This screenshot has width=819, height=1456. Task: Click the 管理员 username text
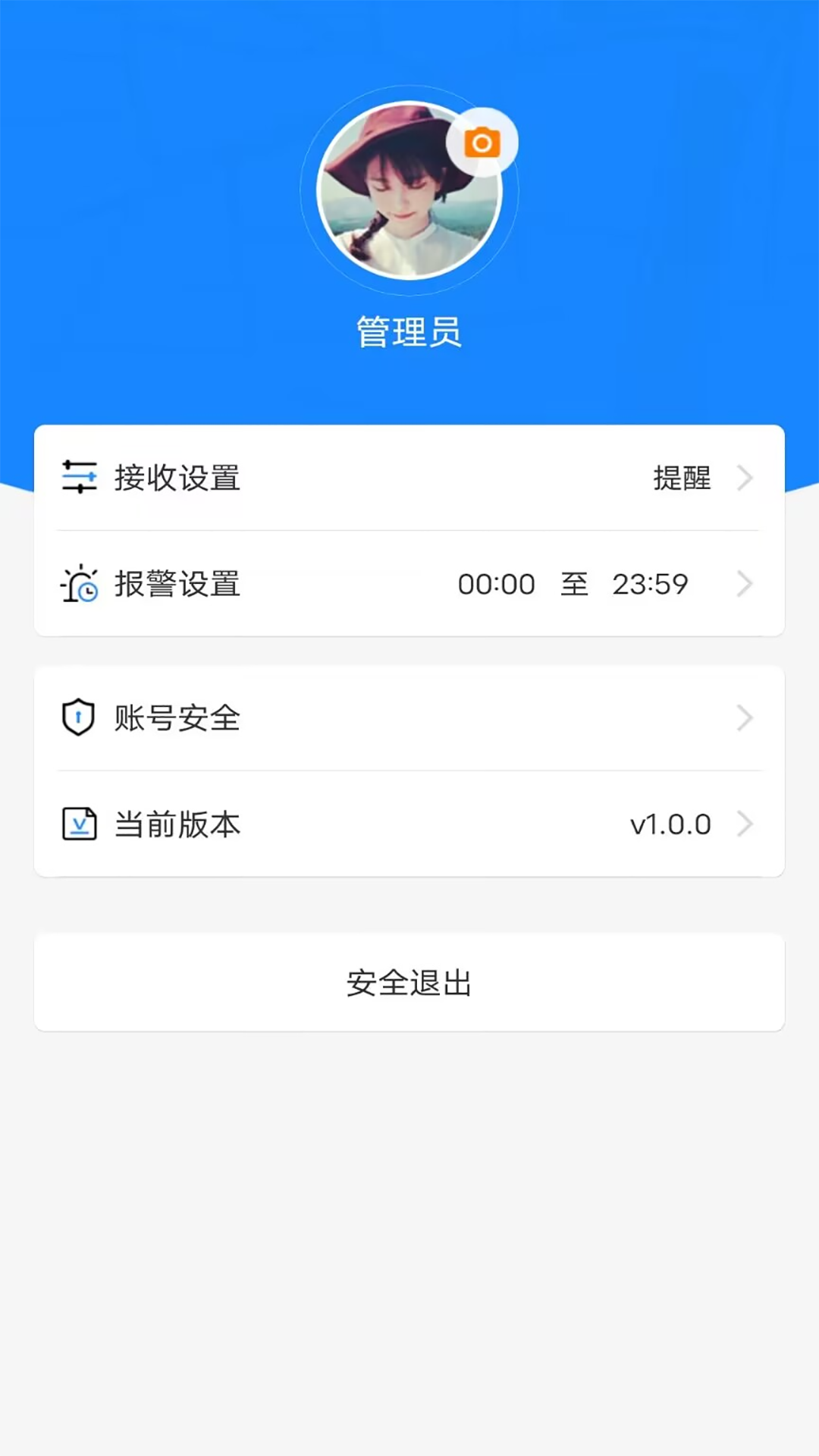pyautogui.click(x=409, y=331)
